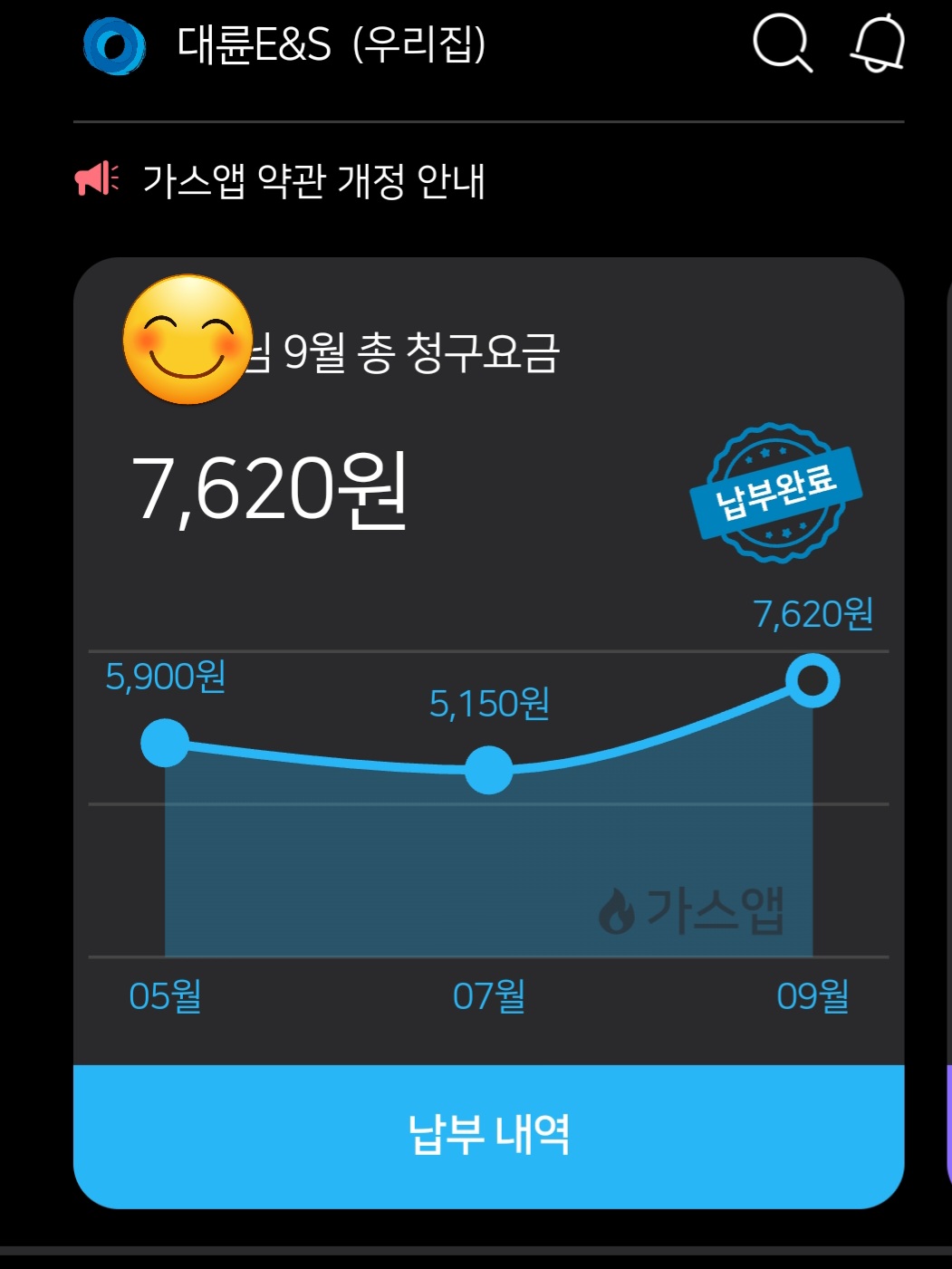Open the 가스앱 약관 개정 안내 notice
The height and width of the screenshot is (1269, 952).
pos(313,180)
